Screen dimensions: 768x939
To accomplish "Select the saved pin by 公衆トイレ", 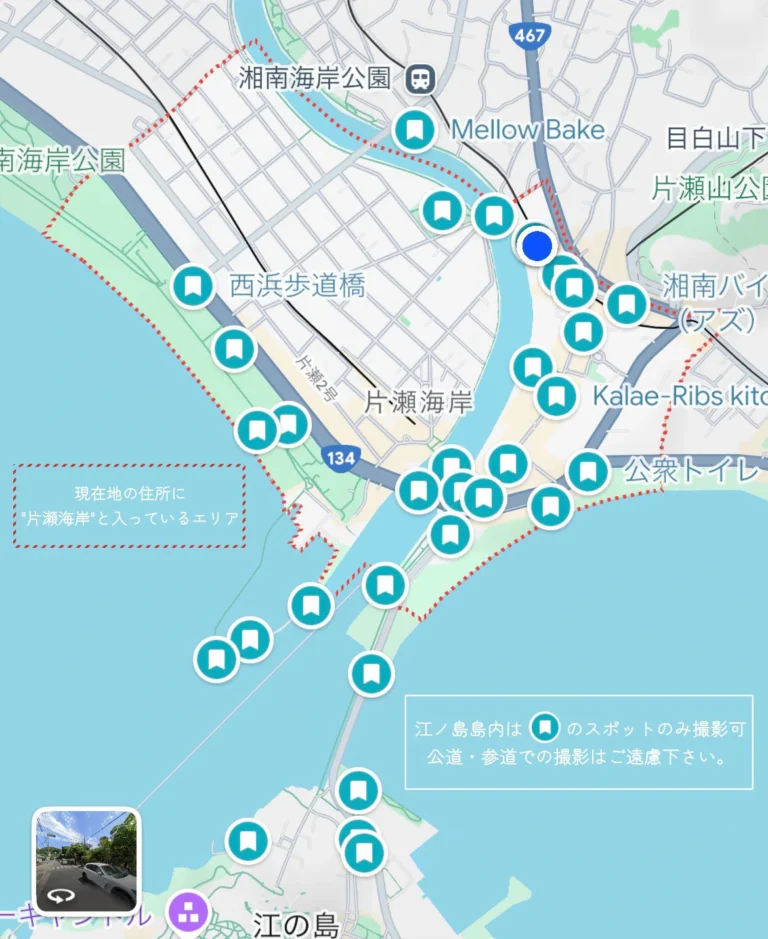I will coord(588,472).
